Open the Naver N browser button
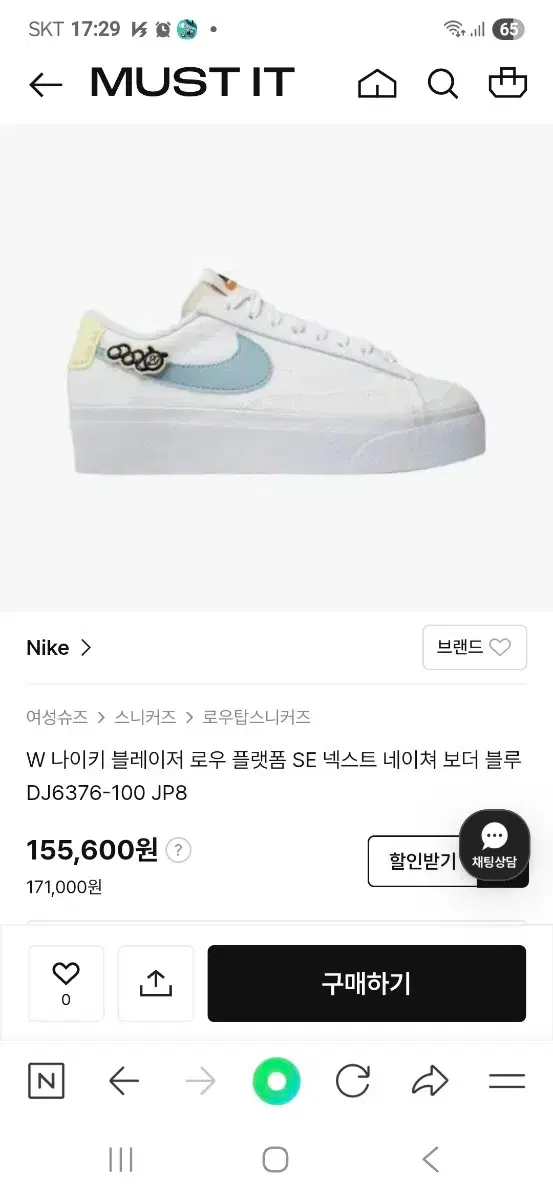This screenshot has height=1200, width=553. coord(46,1081)
